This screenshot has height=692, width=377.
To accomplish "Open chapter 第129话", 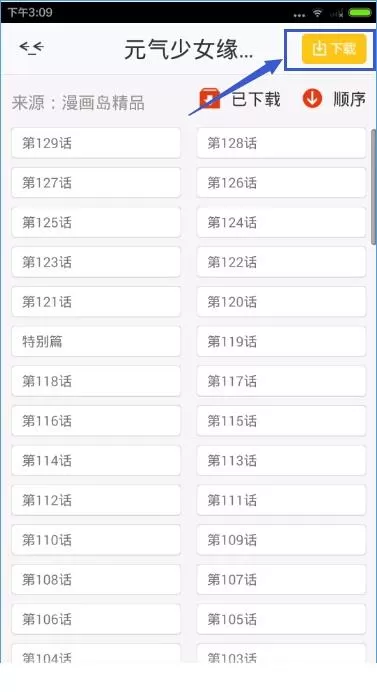I will pyautogui.click(x=96, y=143).
